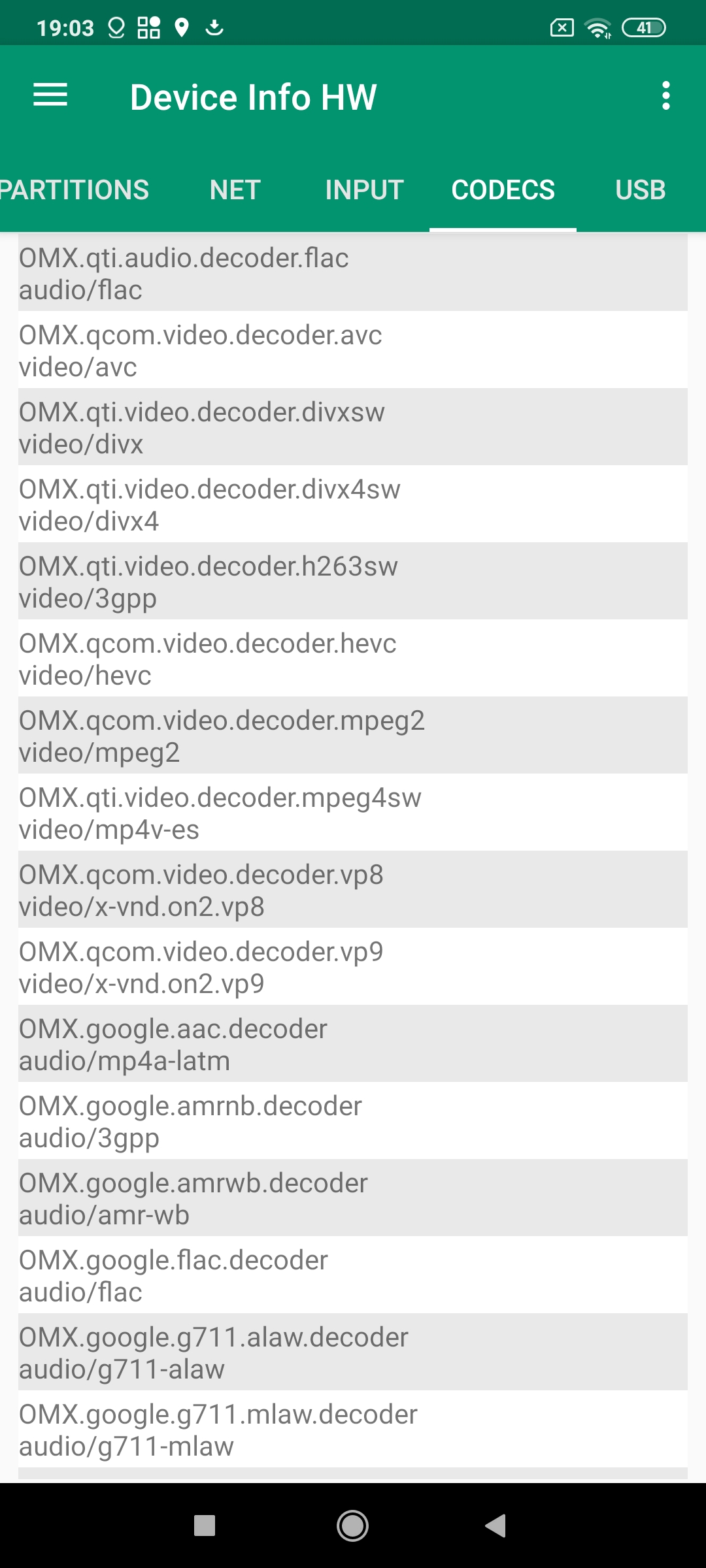Select OMX.google.g711.alaw.decoder item
This screenshot has width=706, height=1568.
point(353,1352)
